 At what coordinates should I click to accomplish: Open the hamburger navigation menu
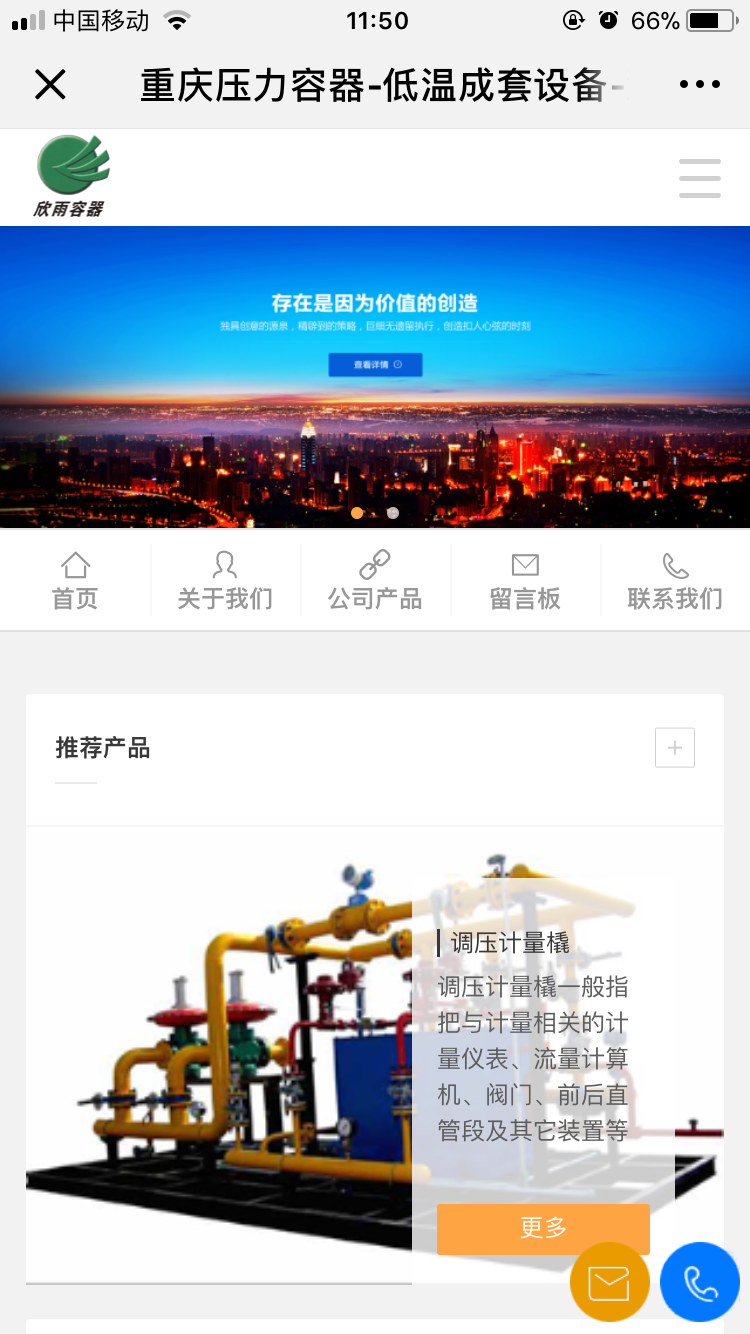[699, 178]
